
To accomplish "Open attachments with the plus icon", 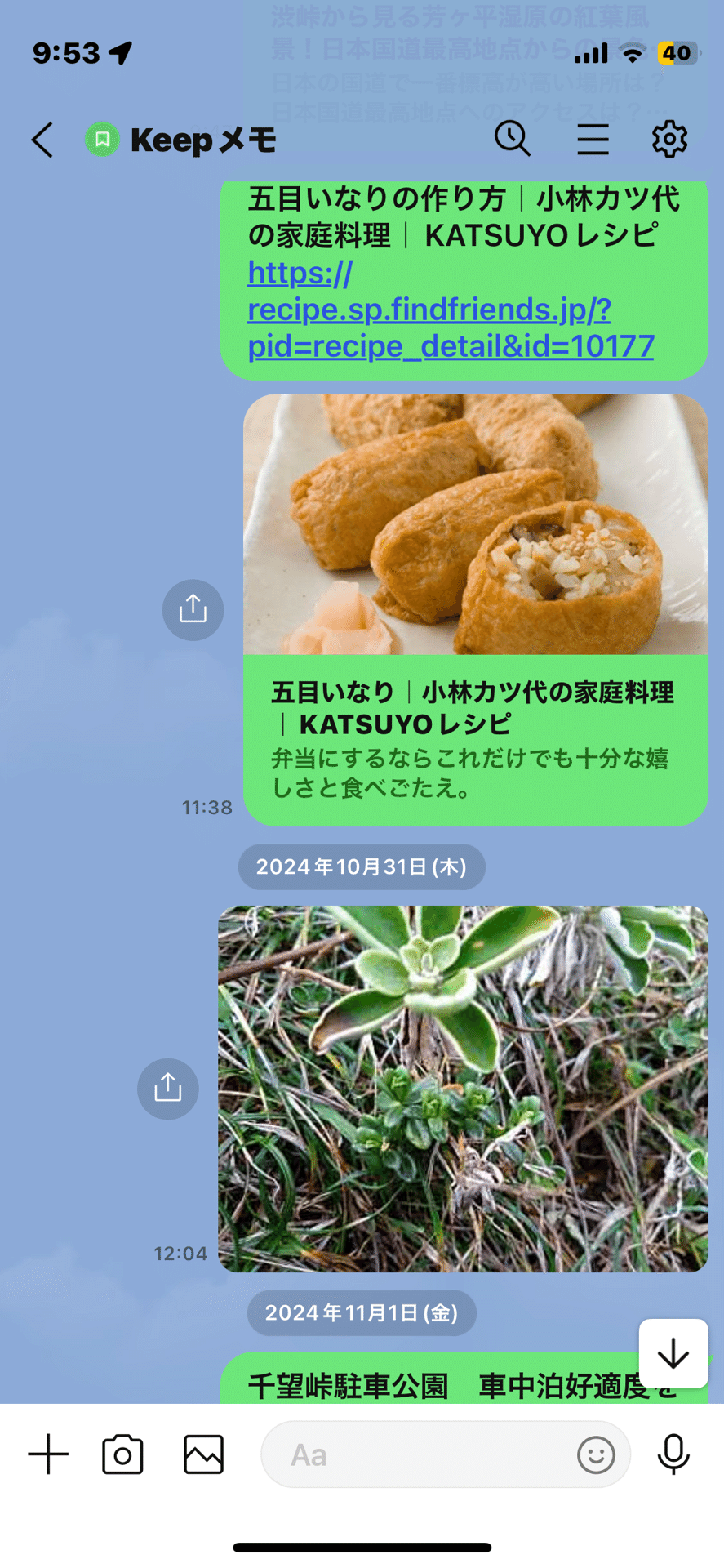I will coord(48,1454).
